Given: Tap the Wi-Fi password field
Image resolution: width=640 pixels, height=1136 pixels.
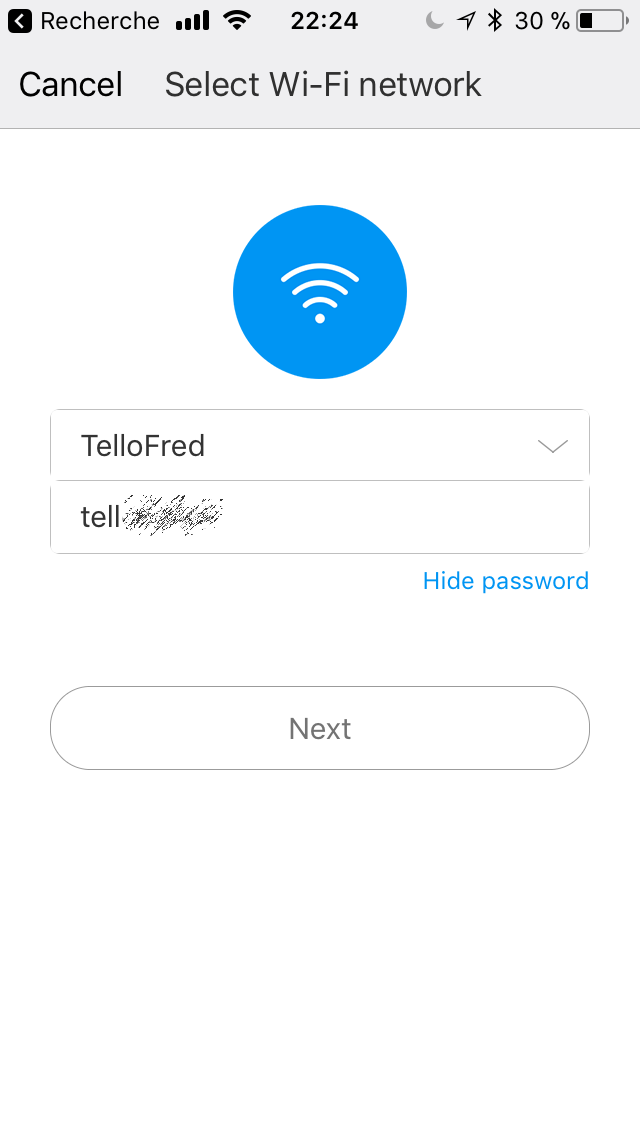Looking at the screenshot, I should (320, 517).
